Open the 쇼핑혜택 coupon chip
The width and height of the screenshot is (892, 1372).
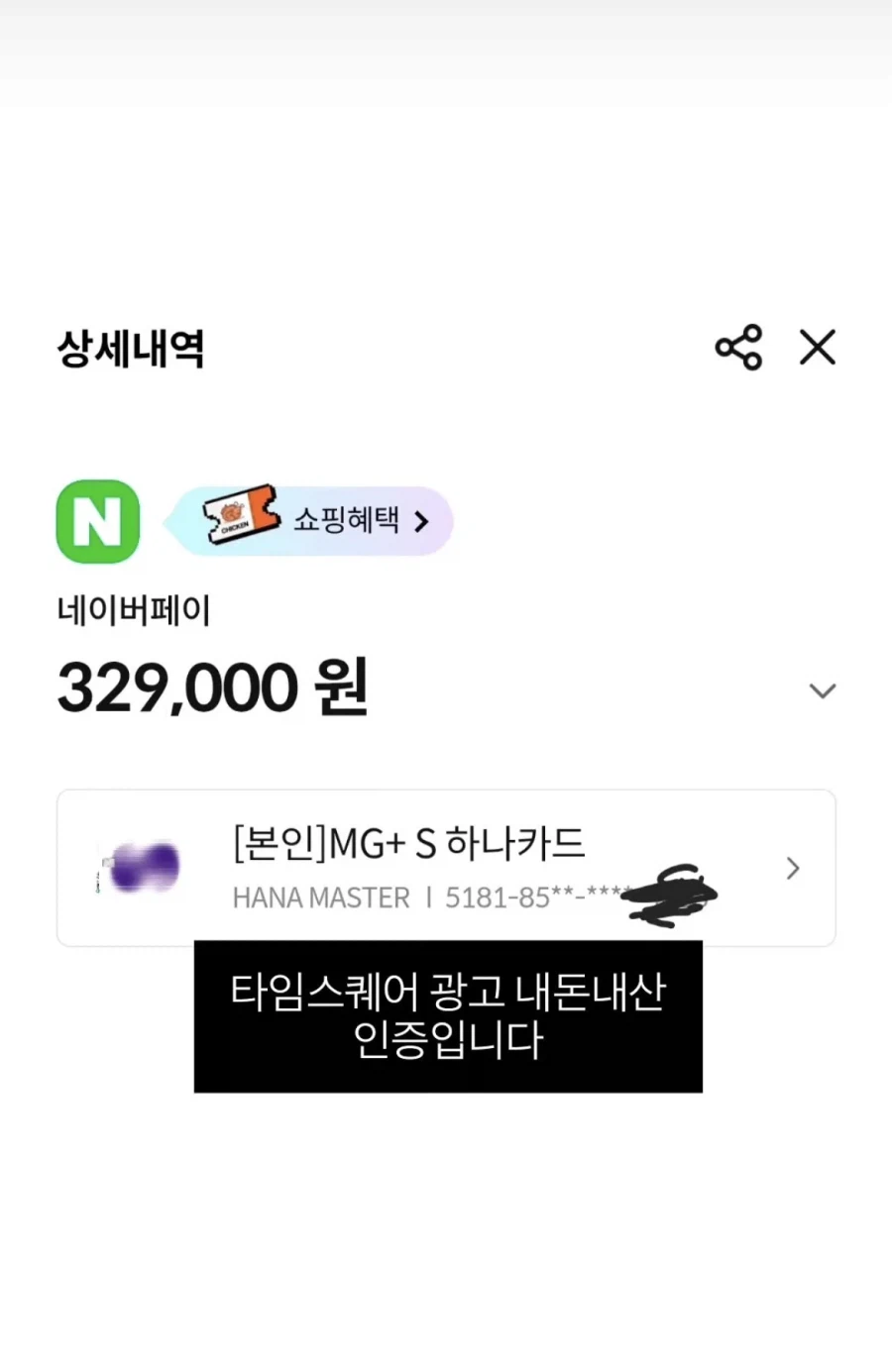click(x=311, y=520)
